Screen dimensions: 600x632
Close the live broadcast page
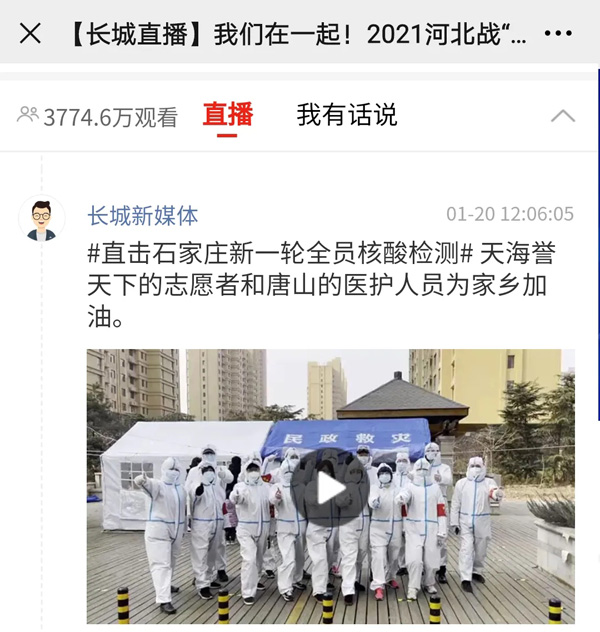point(30,33)
